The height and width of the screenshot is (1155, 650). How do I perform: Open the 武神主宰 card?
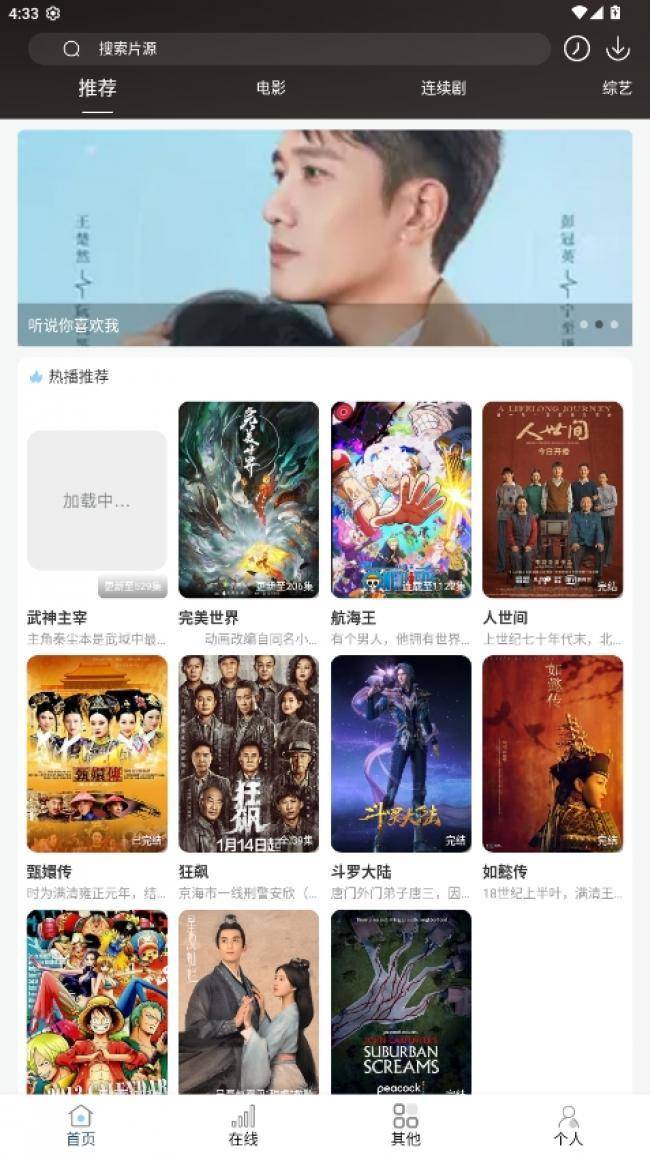pyautogui.click(x=97, y=500)
